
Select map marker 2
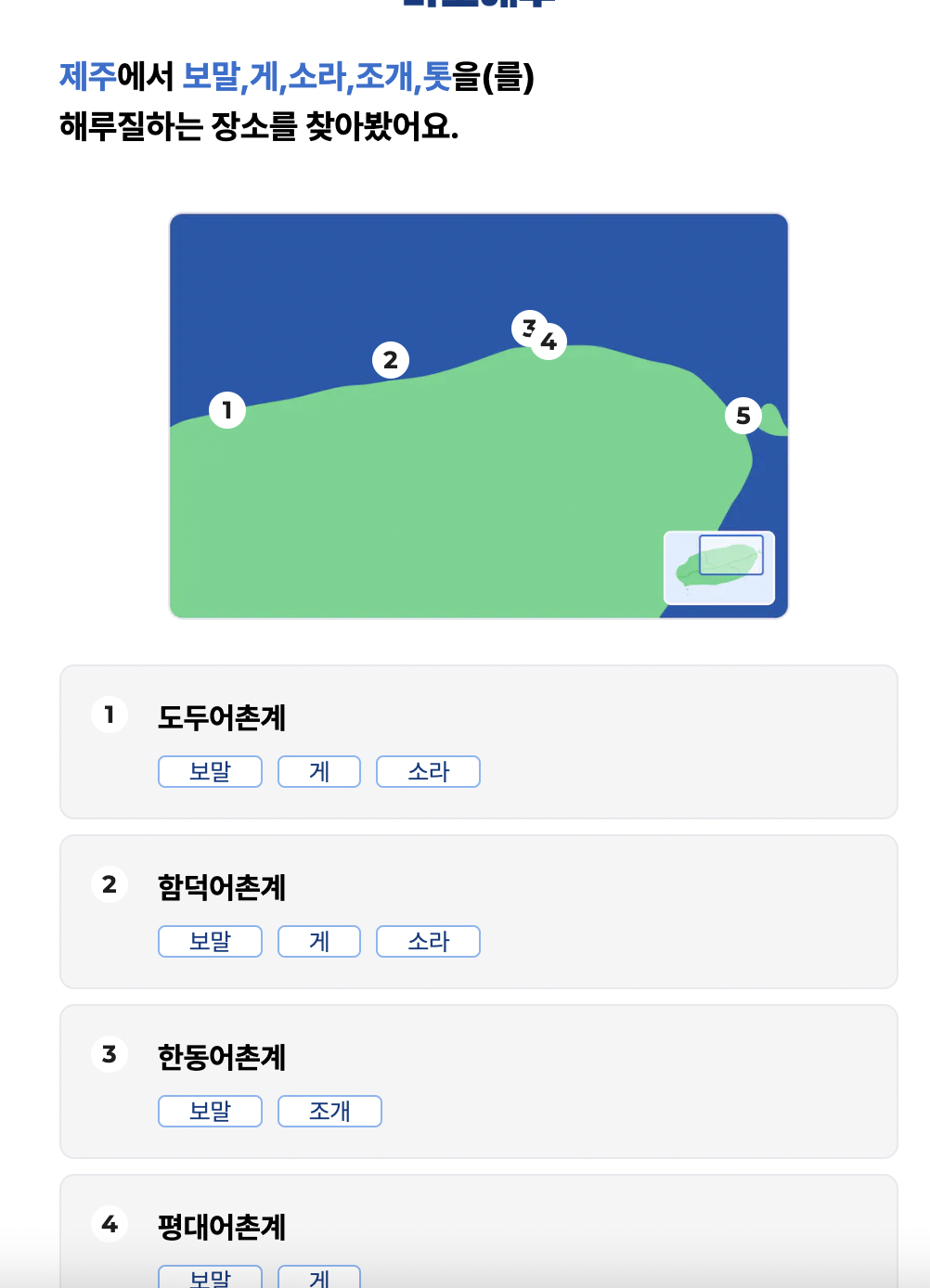click(x=391, y=360)
